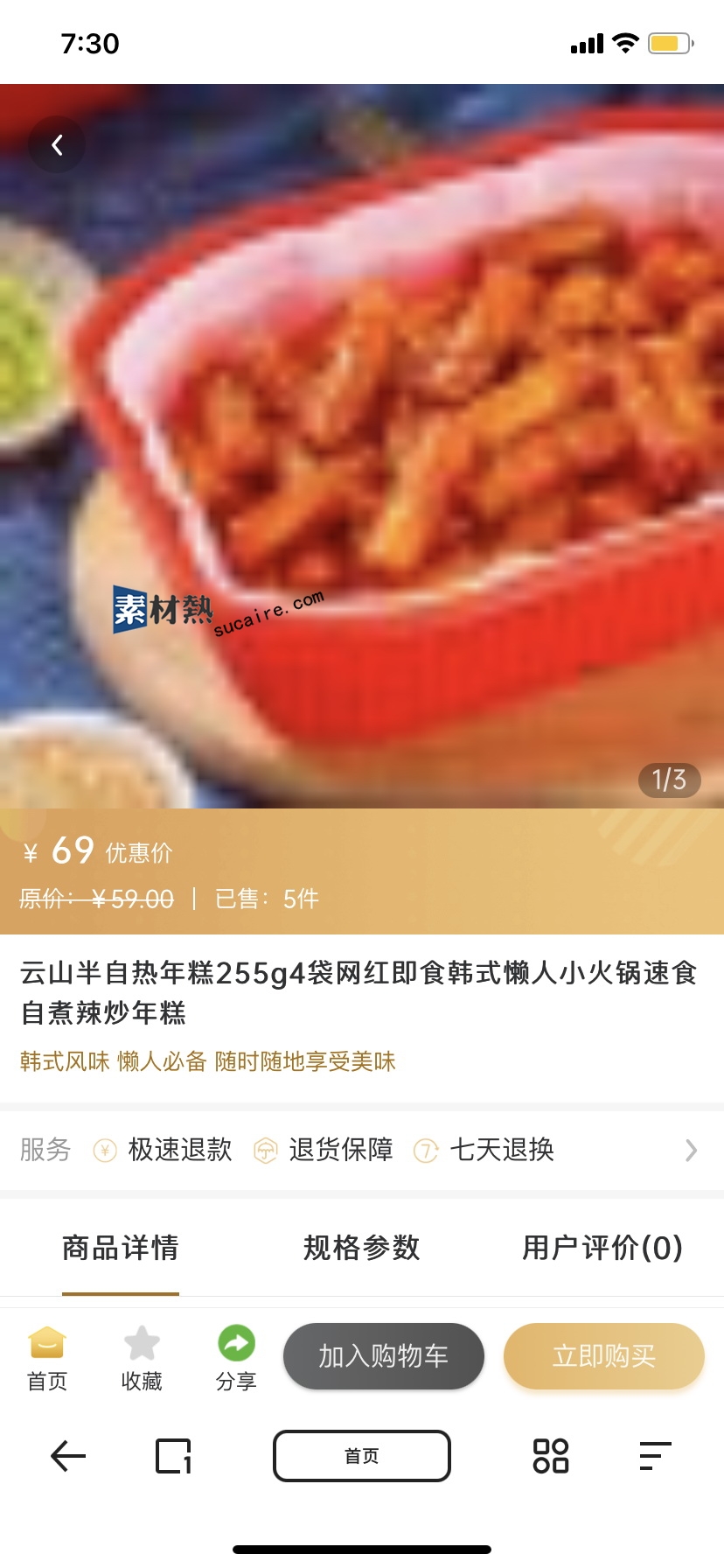Add this product to 收藏
The image size is (724, 1568).
click(142, 1358)
